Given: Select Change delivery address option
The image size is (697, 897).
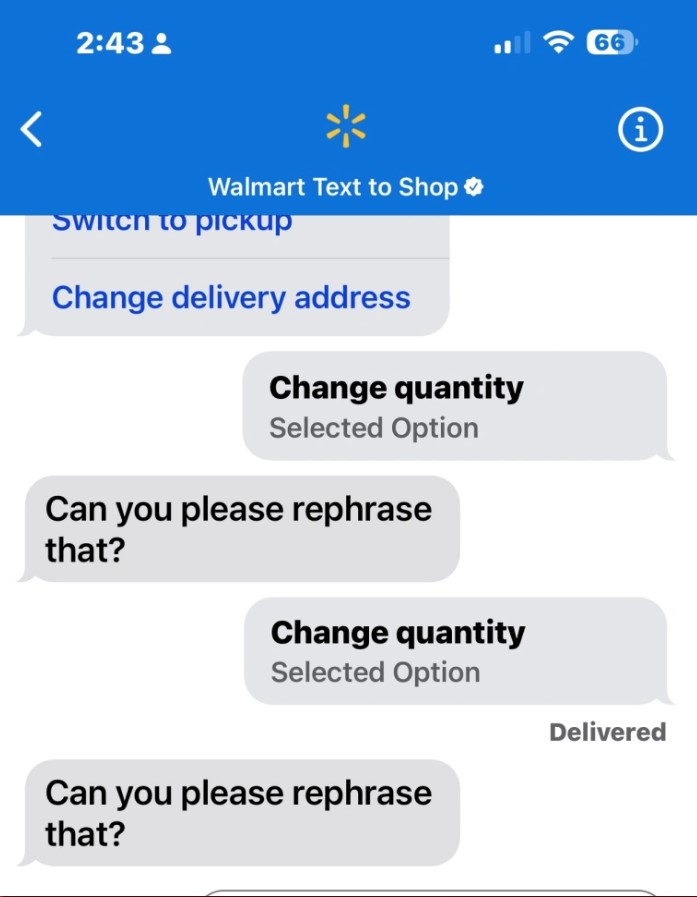Looking at the screenshot, I should coord(231,298).
